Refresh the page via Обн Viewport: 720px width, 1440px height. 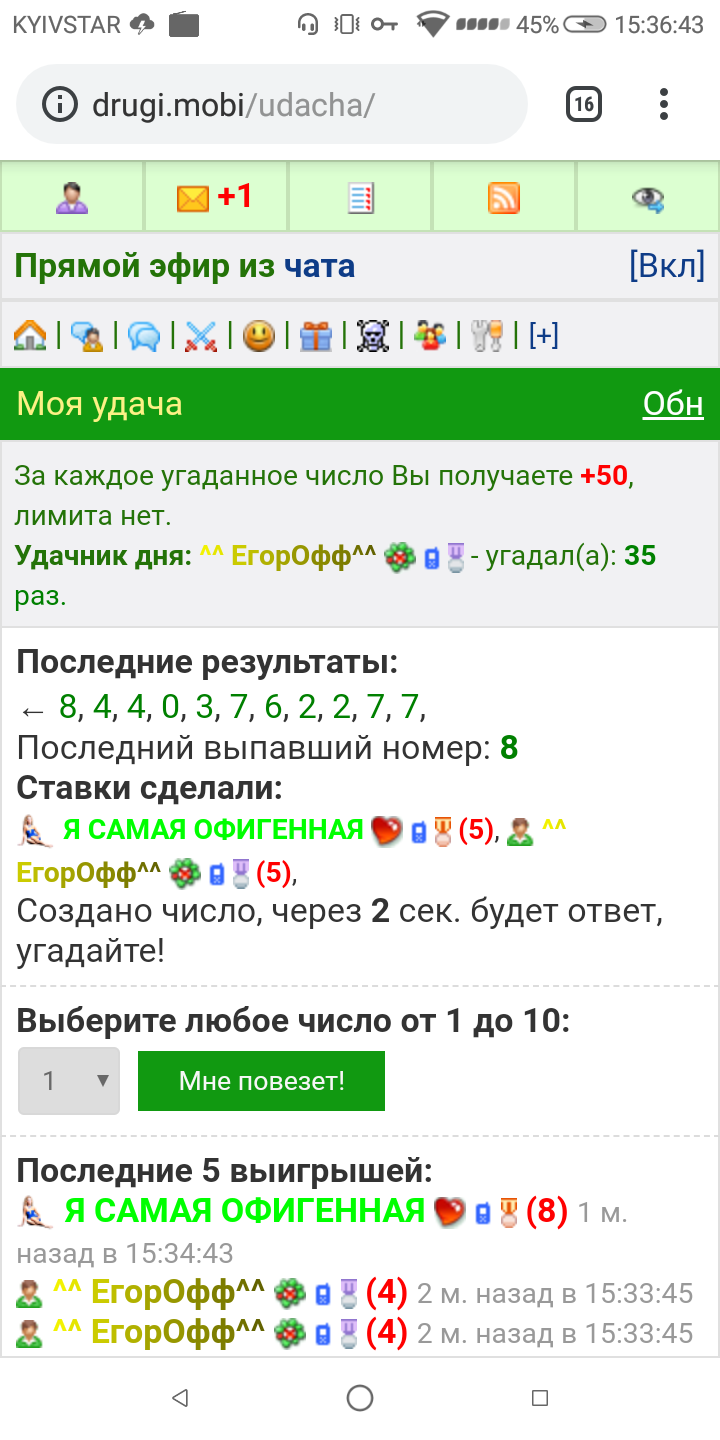tap(672, 404)
